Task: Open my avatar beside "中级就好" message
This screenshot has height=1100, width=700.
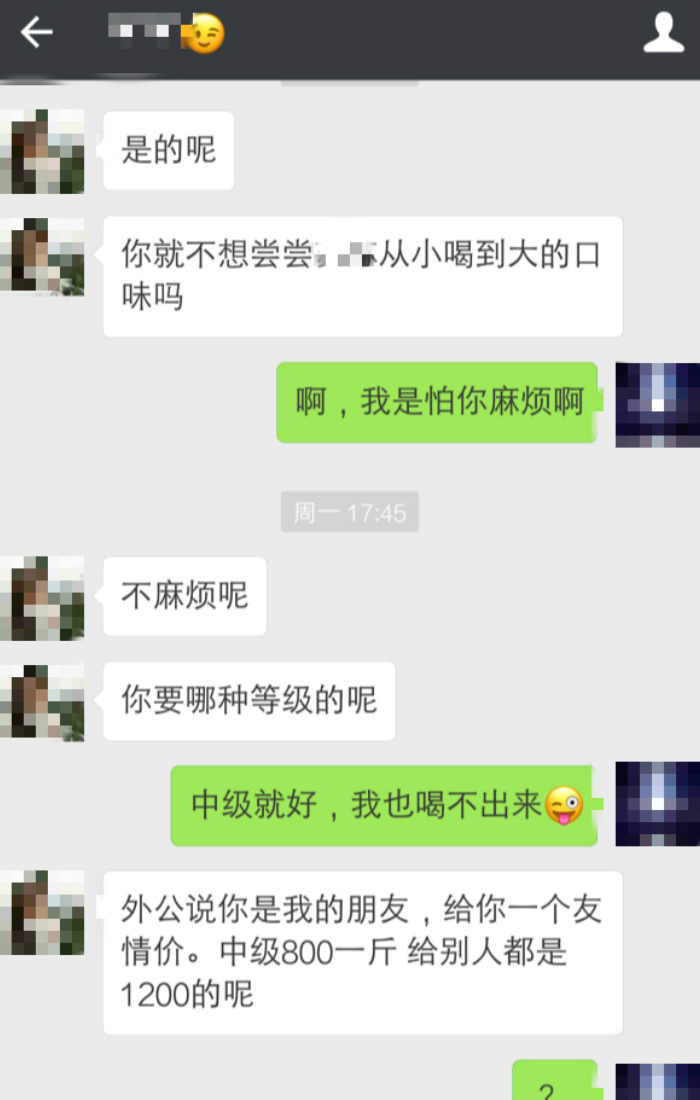Action: (657, 804)
